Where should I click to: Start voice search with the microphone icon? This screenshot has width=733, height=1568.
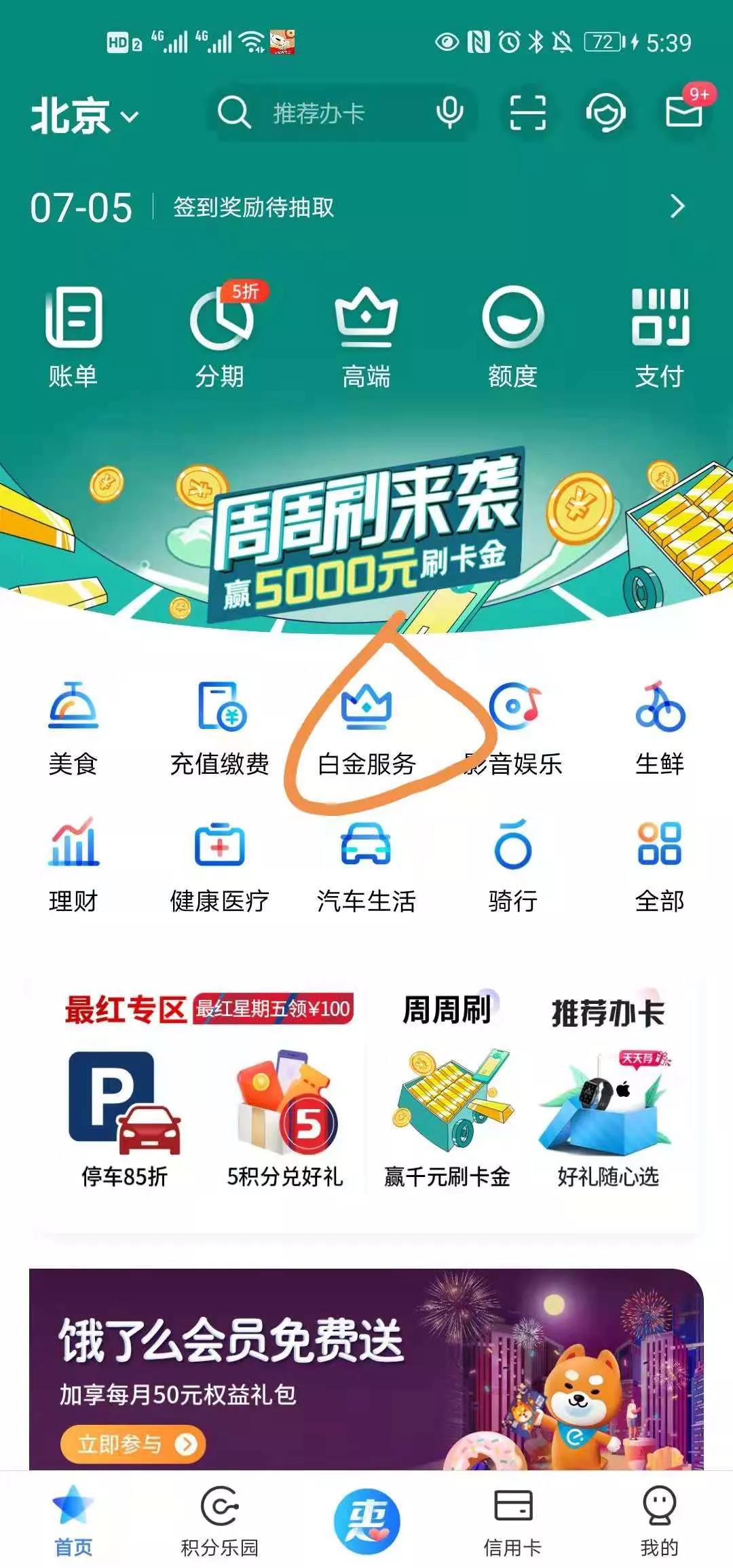pos(449,113)
